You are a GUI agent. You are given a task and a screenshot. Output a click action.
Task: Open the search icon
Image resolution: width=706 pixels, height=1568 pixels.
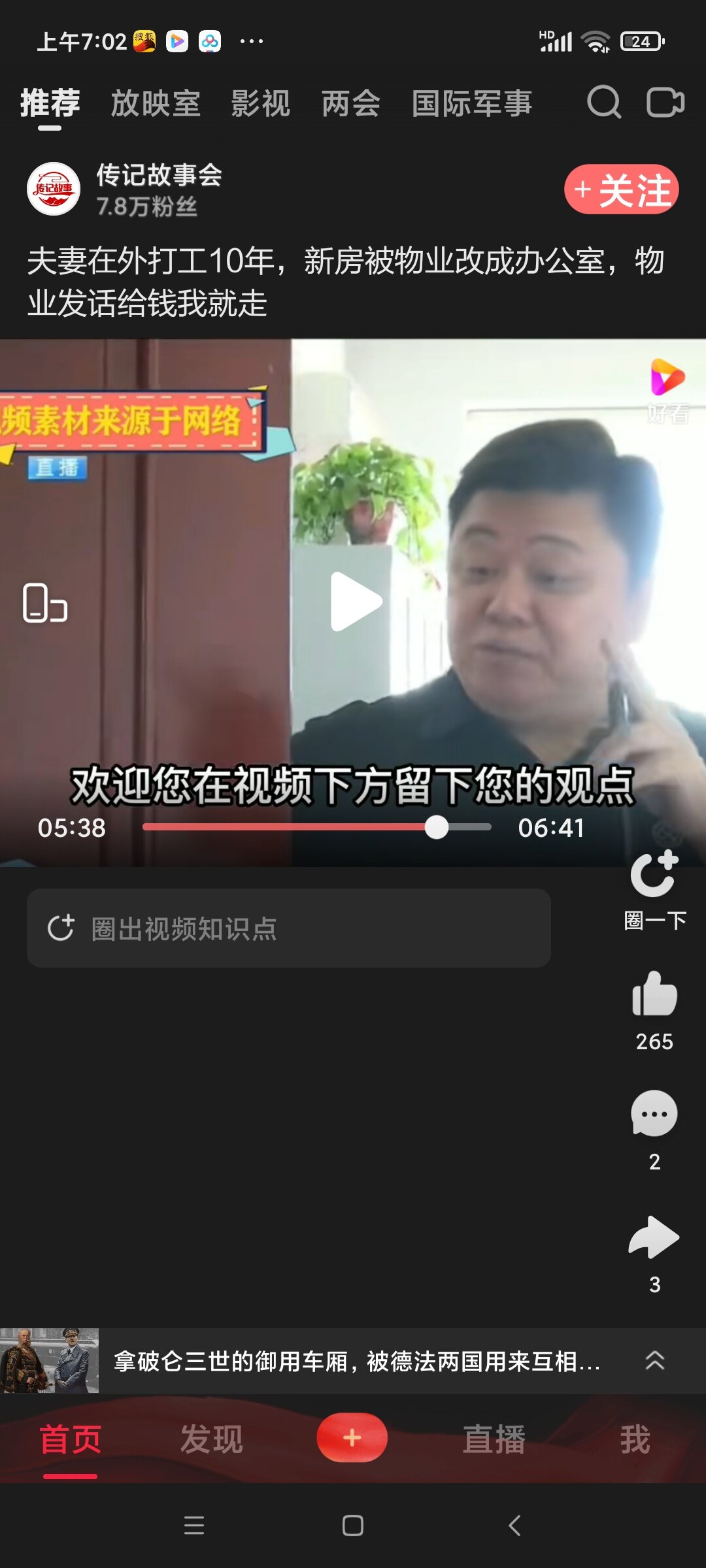(x=603, y=103)
